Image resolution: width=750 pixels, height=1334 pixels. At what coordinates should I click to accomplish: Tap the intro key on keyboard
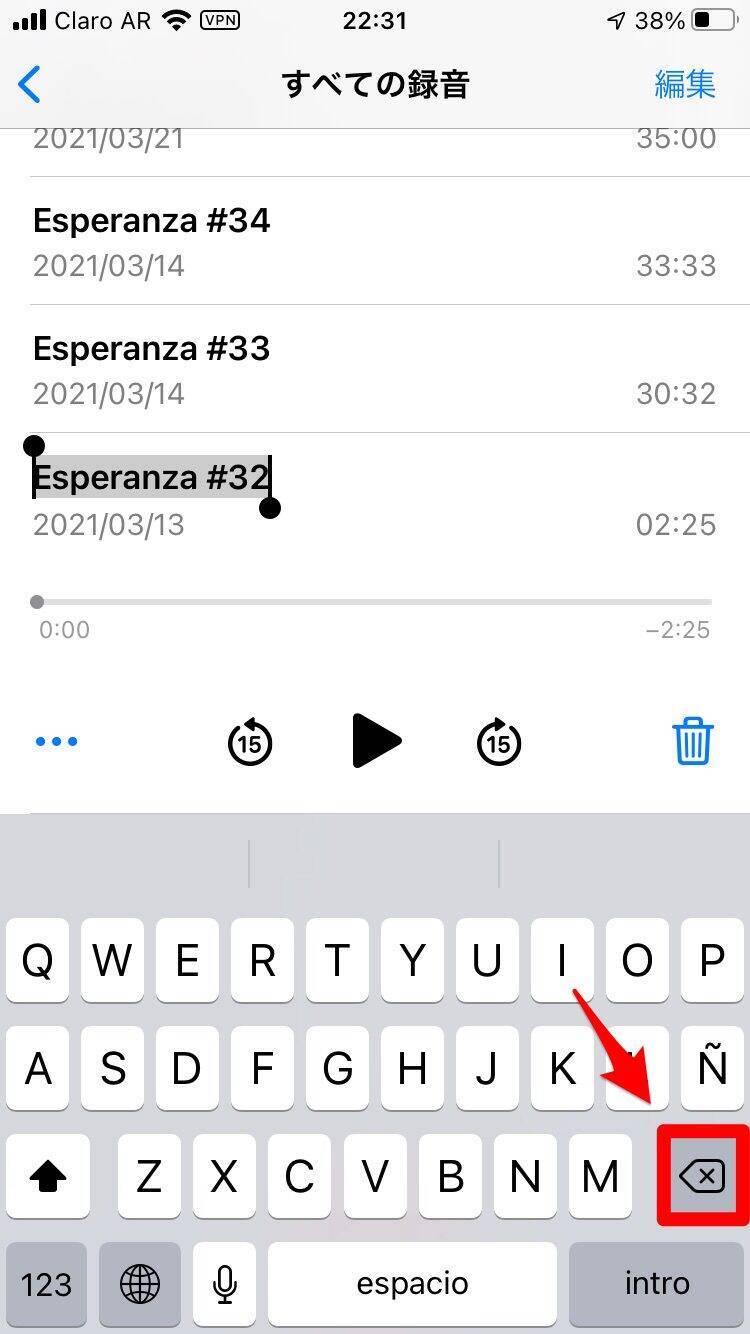point(657,1284)
